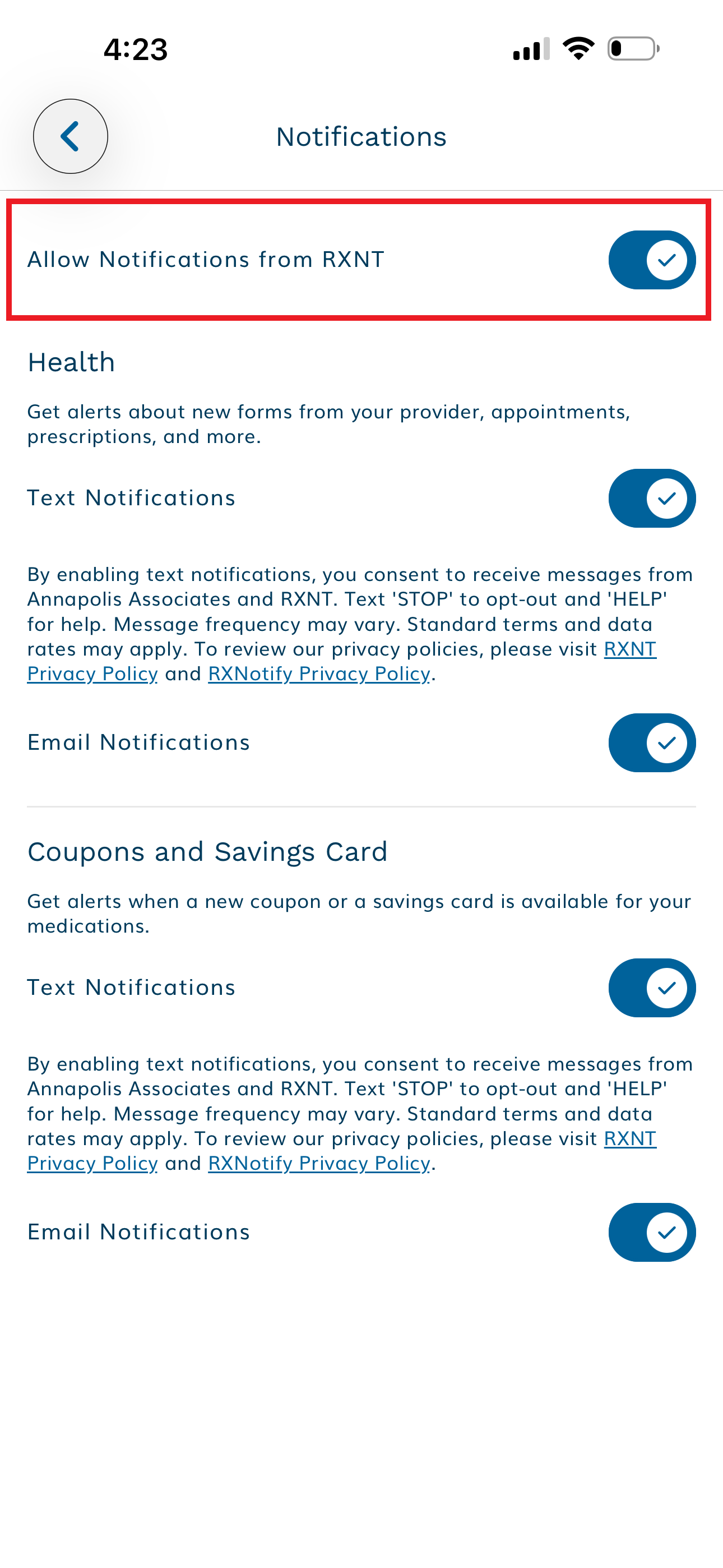Open RXNotify Privacy Policy link under Coupons section
Viewport: 723px width, 1568px height.
pos(319,1163)
